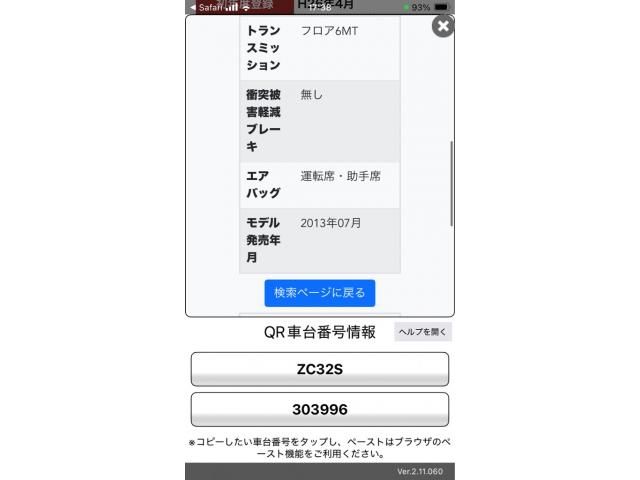Copy chassis code ZC32S
This screenshot has width=640, height=480.
click(x=320, y=369)
